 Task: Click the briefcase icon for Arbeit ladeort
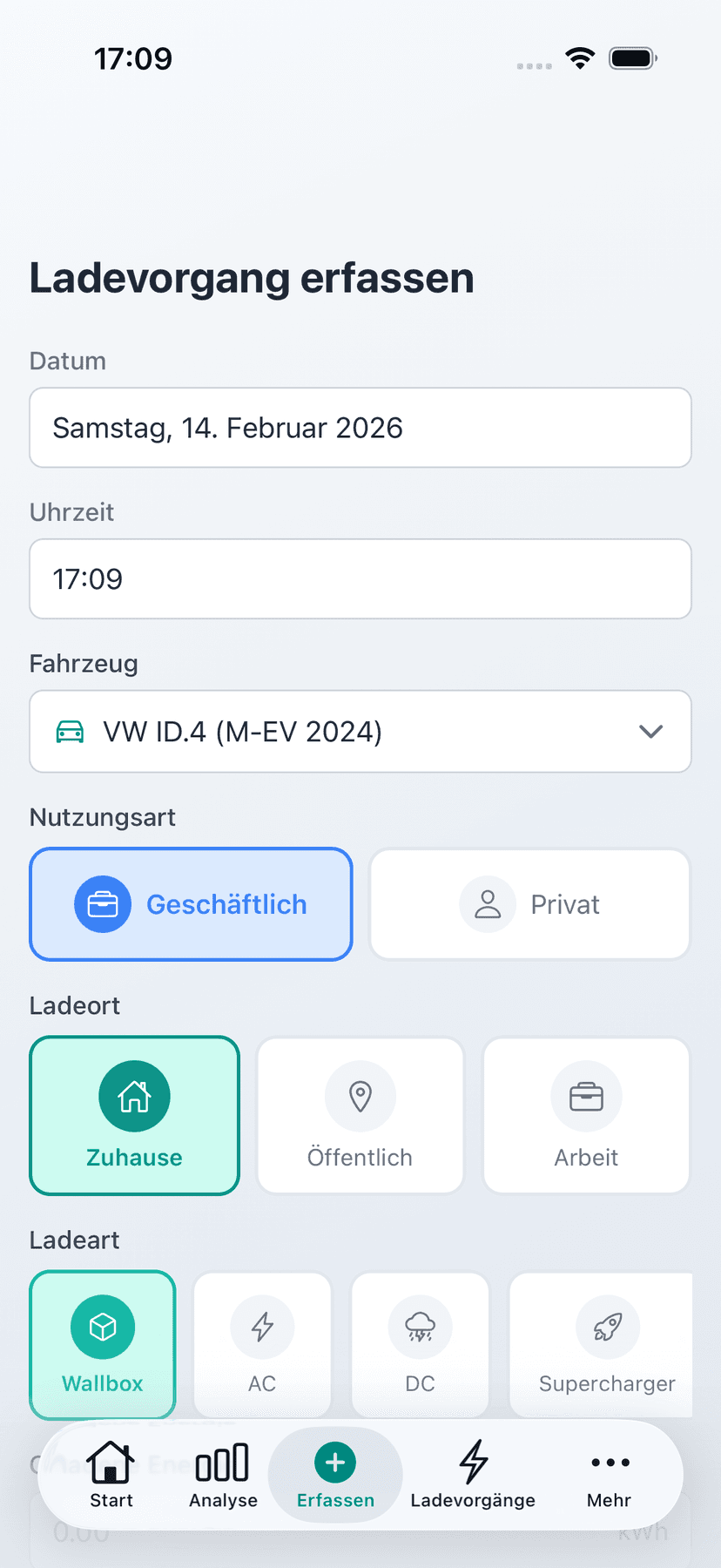pyautogui.click(x=586, y=1096)
